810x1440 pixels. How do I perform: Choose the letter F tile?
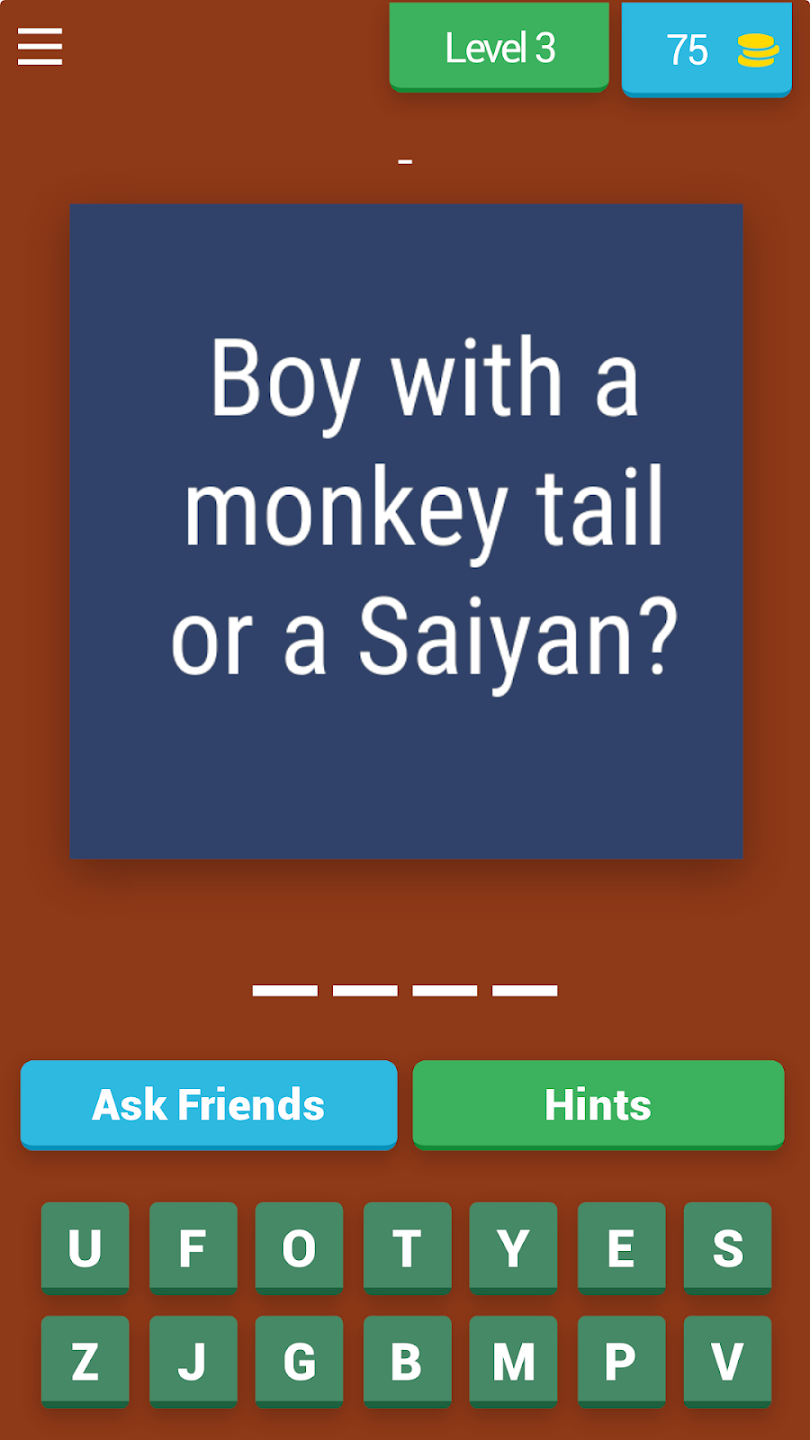click(193, 1248)
